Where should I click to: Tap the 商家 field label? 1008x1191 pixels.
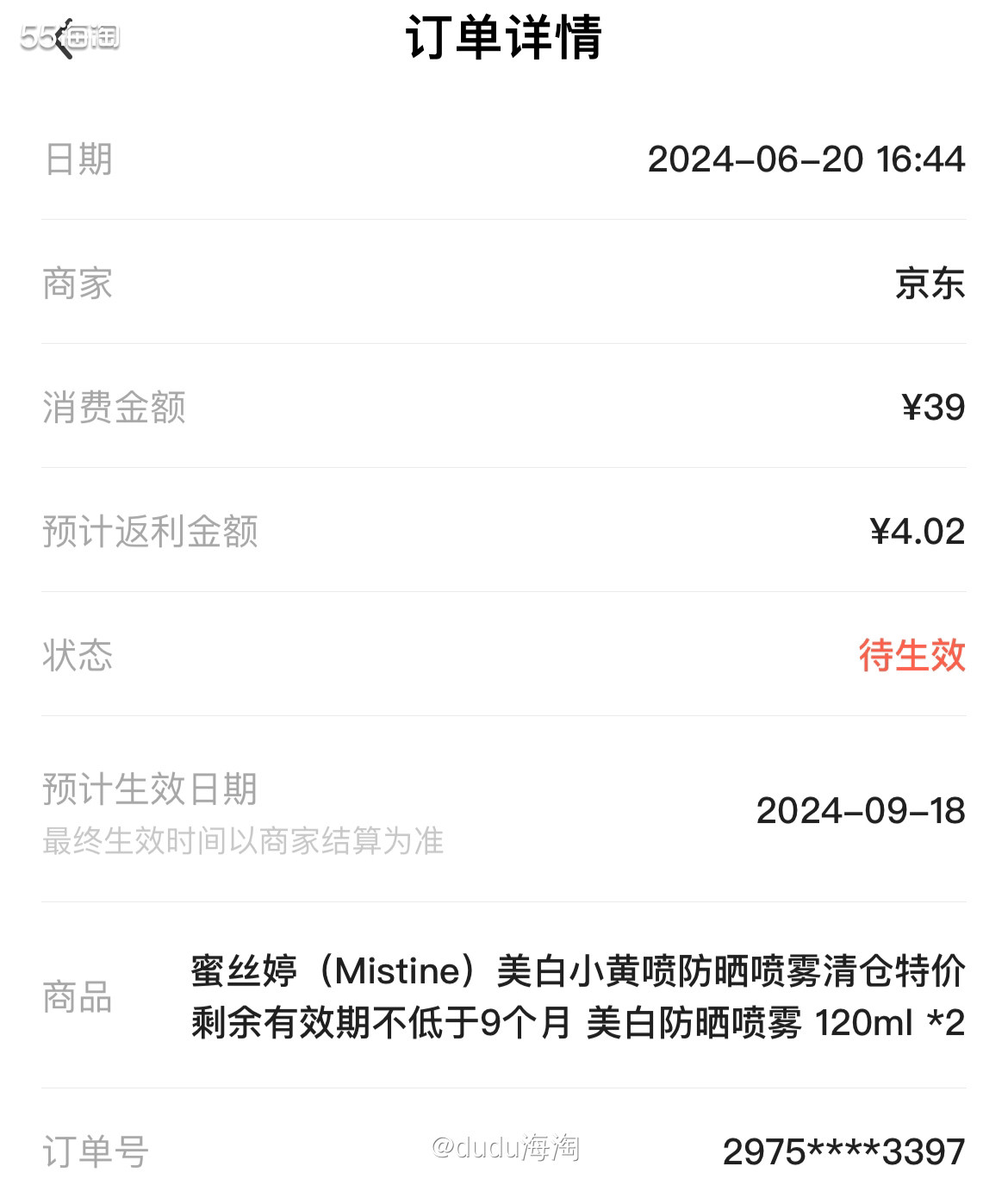[78, 284]
